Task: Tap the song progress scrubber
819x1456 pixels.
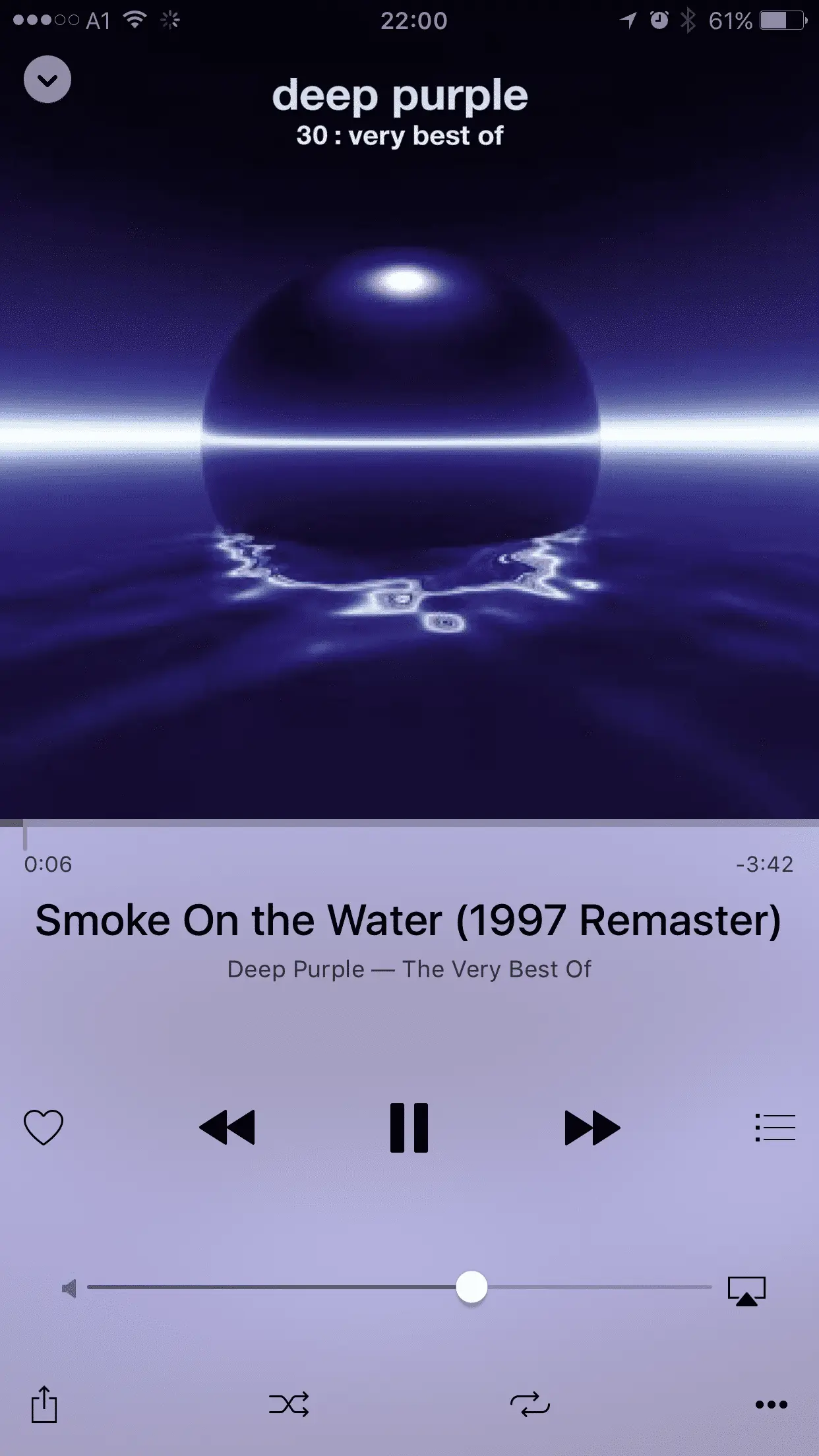Action: 24,834
